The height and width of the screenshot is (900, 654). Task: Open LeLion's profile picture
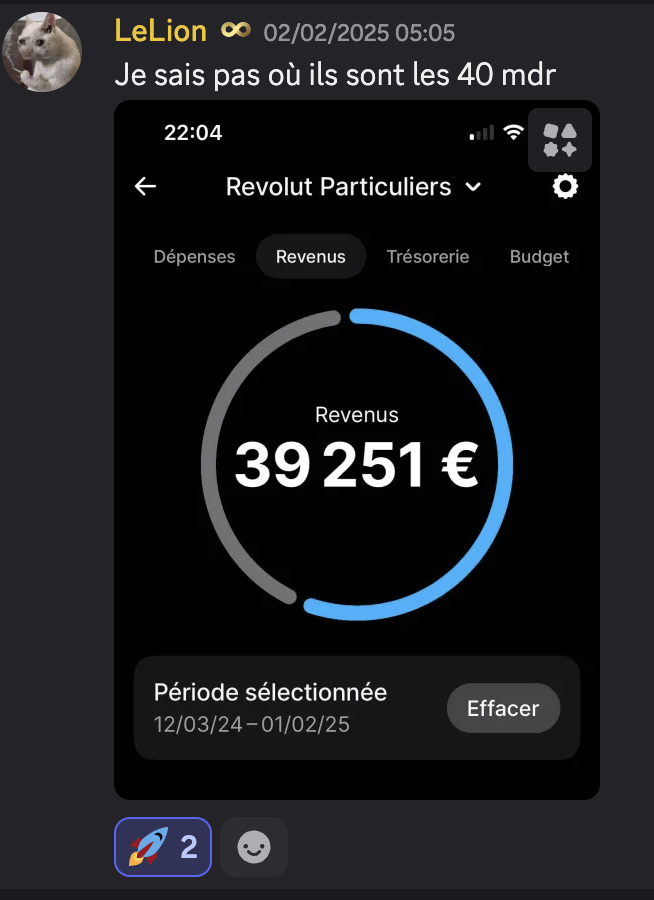click(x=42, y=51)
